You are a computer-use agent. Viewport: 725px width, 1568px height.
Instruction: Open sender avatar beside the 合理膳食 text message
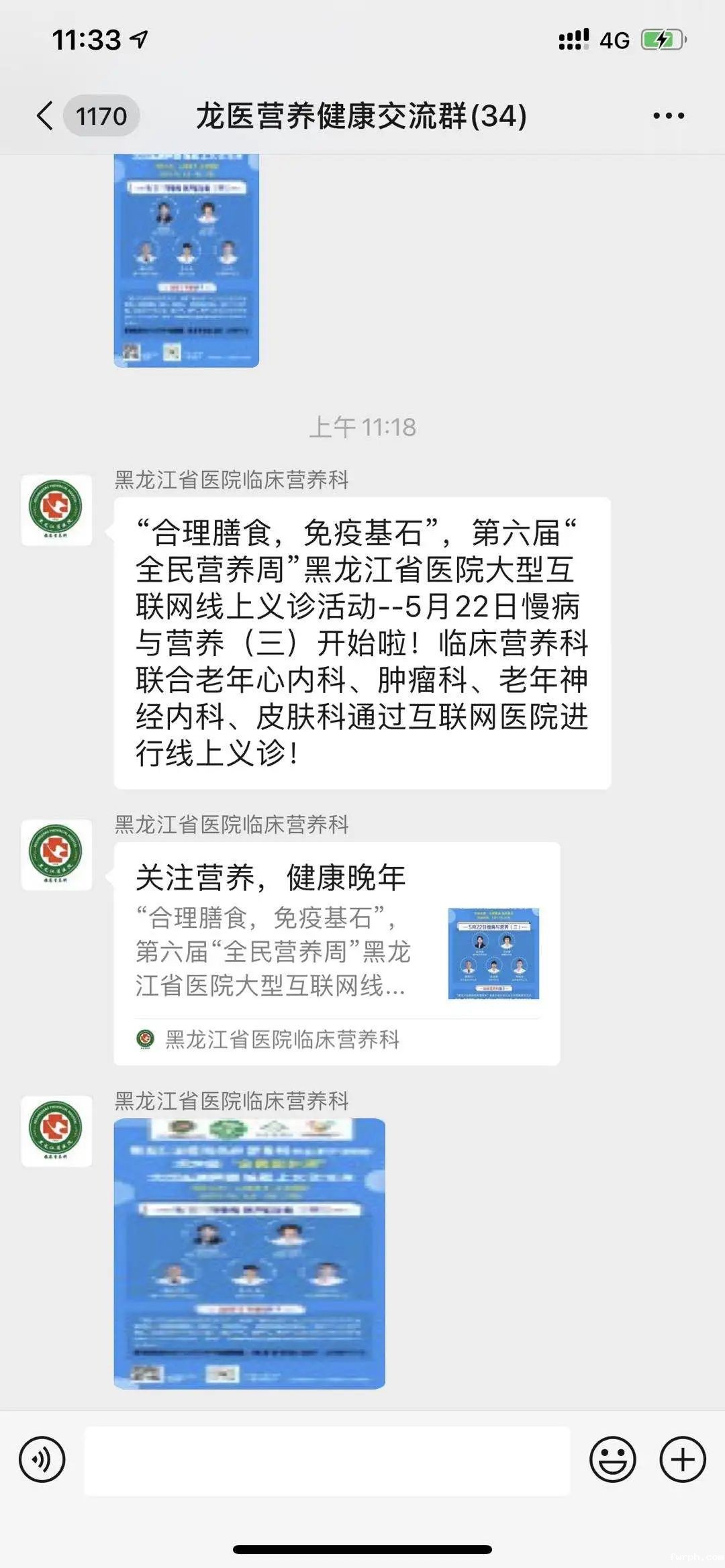[56, 510]
